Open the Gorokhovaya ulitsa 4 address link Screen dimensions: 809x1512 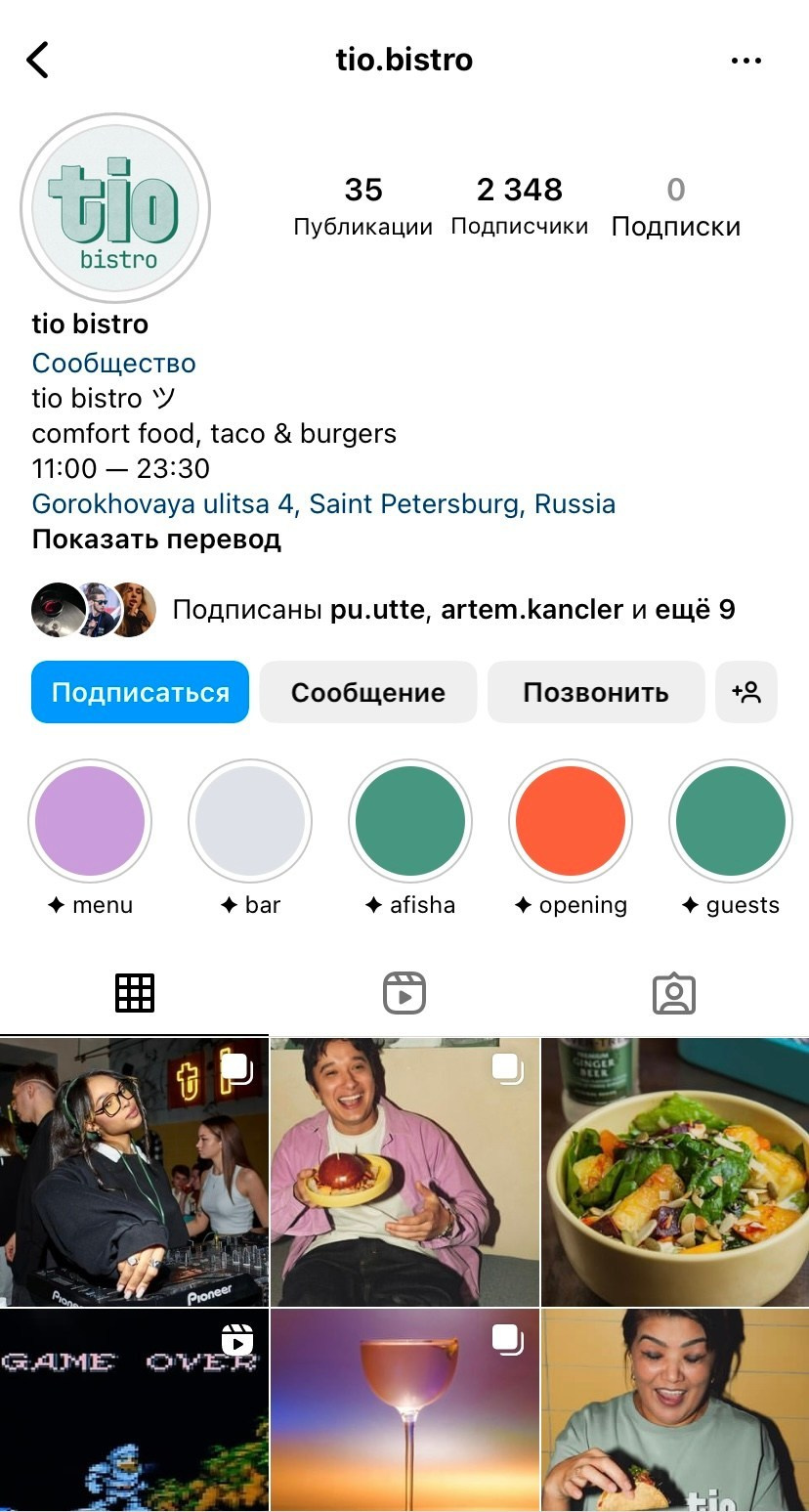tap(323, 504)
